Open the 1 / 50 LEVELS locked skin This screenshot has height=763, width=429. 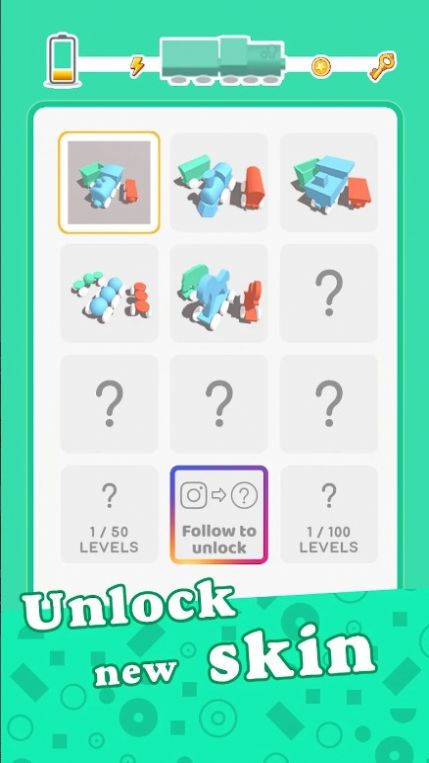pyautogui.click(x=109, y=515)
